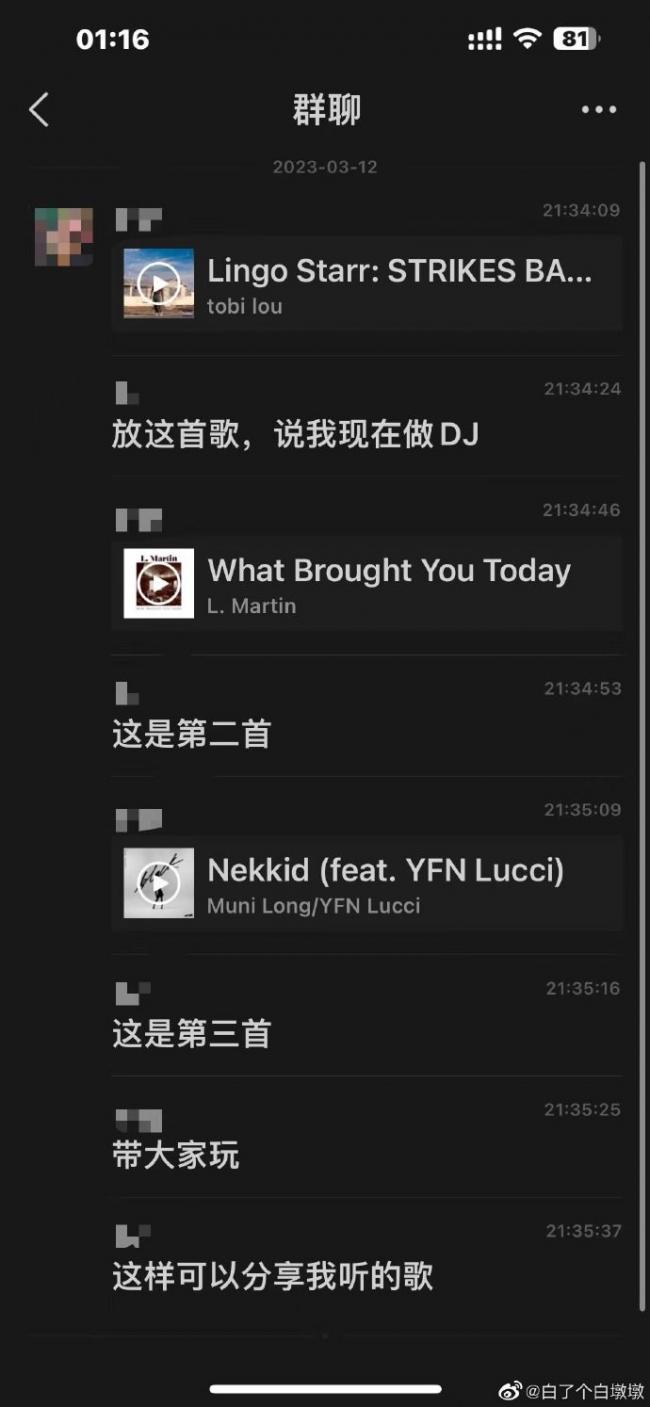Go back from the group chat
650x1407 pixels.
pos(39,110)
